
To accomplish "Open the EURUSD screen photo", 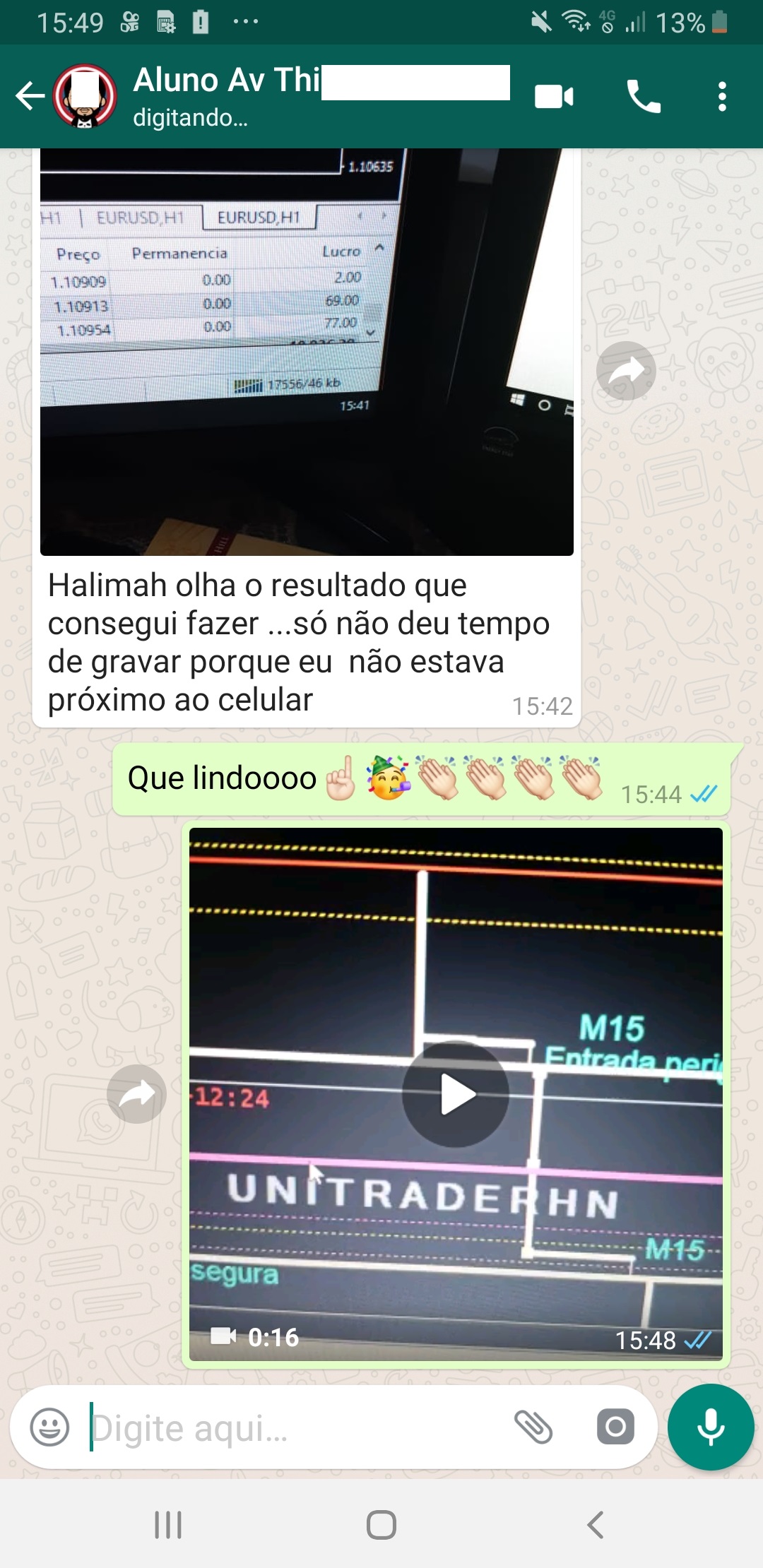I will [x=307, y=352].
